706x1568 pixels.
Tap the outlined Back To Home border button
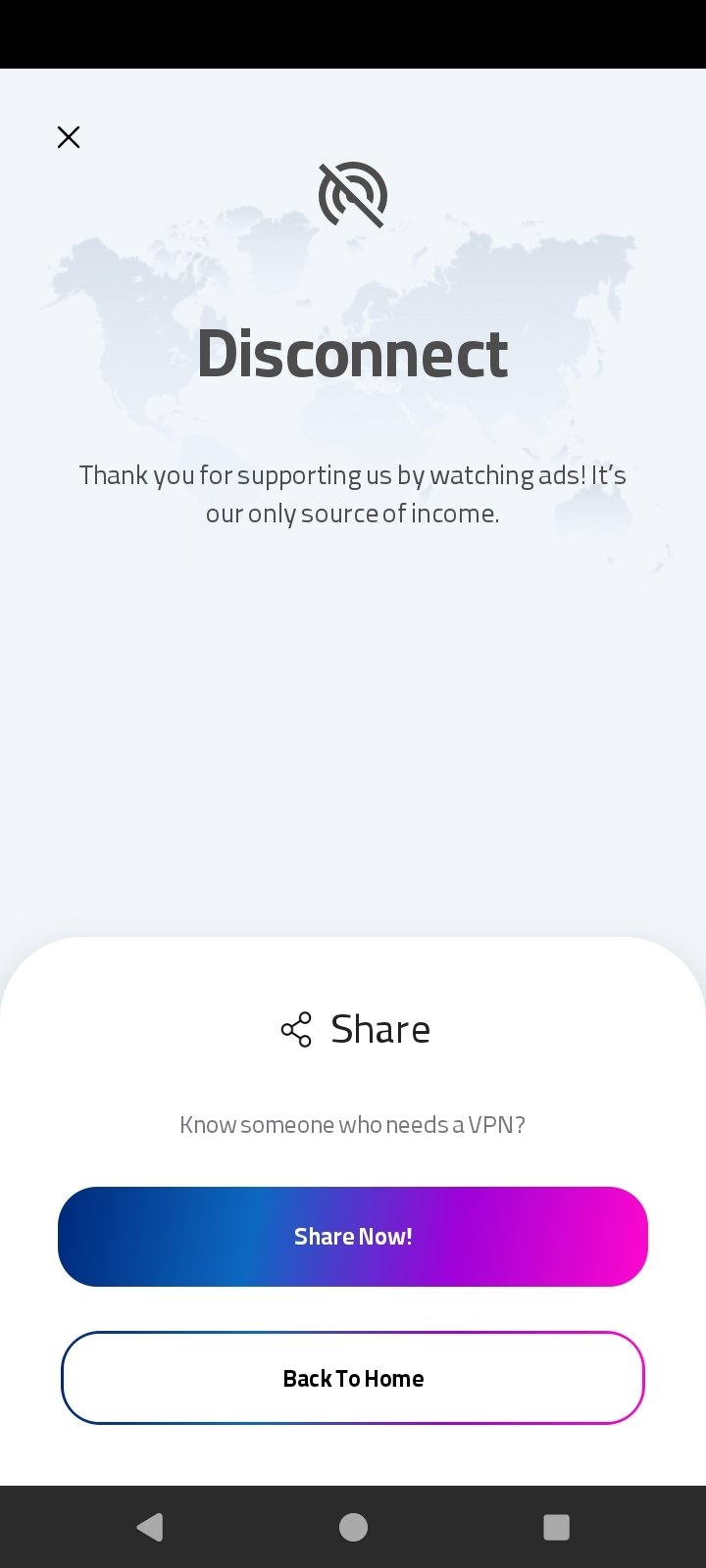pos(353,1377)
